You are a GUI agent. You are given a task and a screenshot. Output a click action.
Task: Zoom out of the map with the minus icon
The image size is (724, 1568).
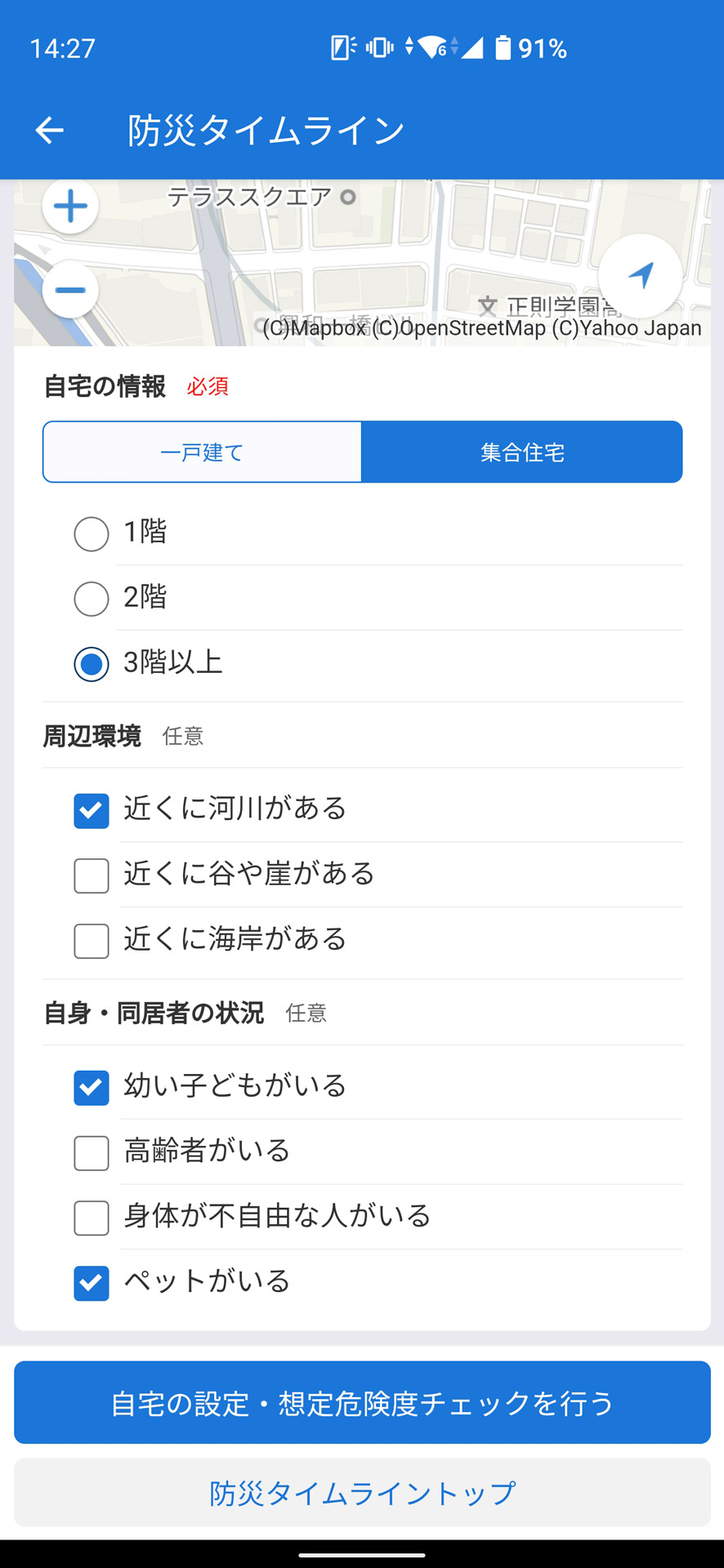(x=69, y=290)
